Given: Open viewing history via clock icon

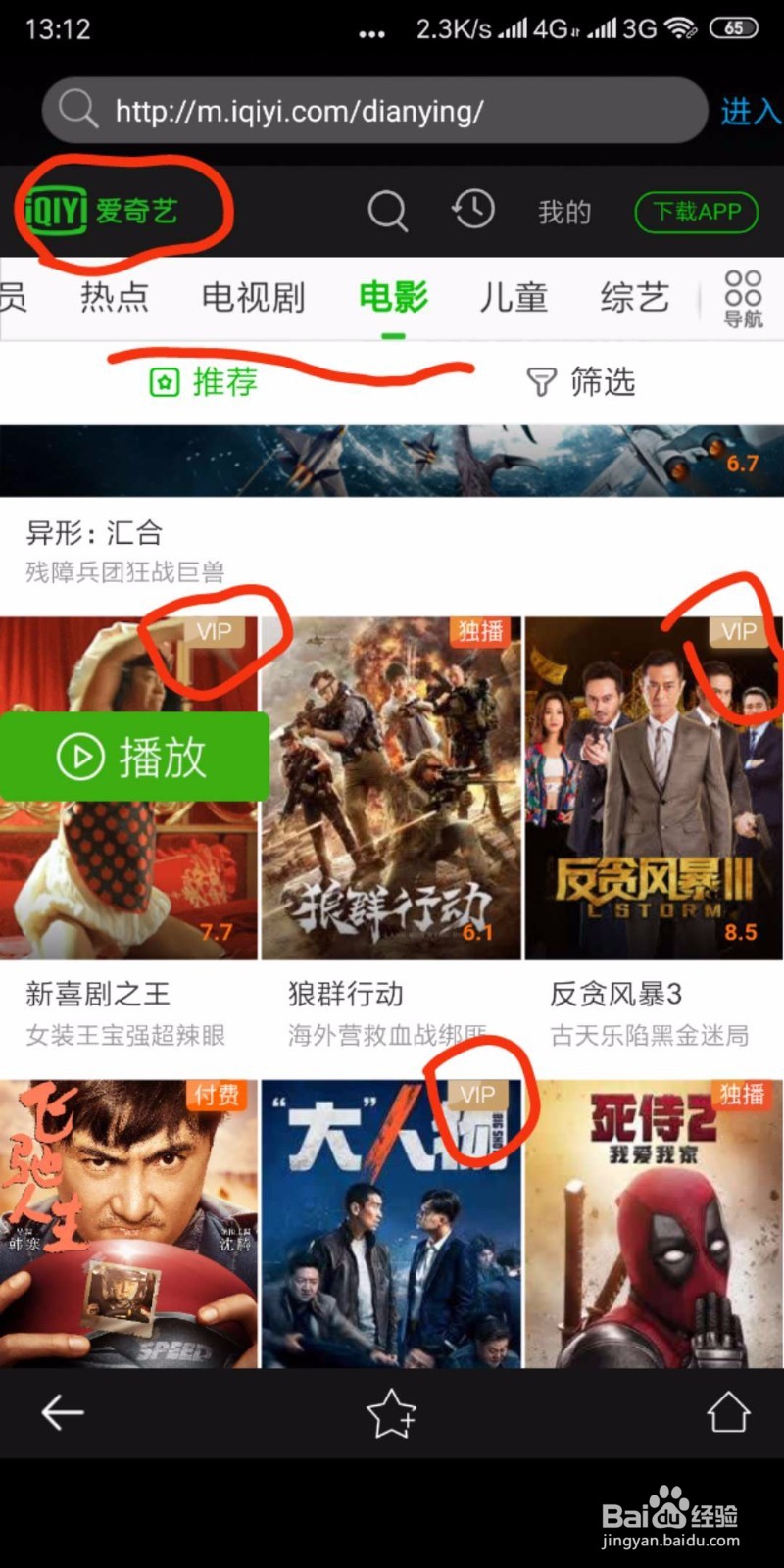Looking at the screenshot, I should (473, 210).
